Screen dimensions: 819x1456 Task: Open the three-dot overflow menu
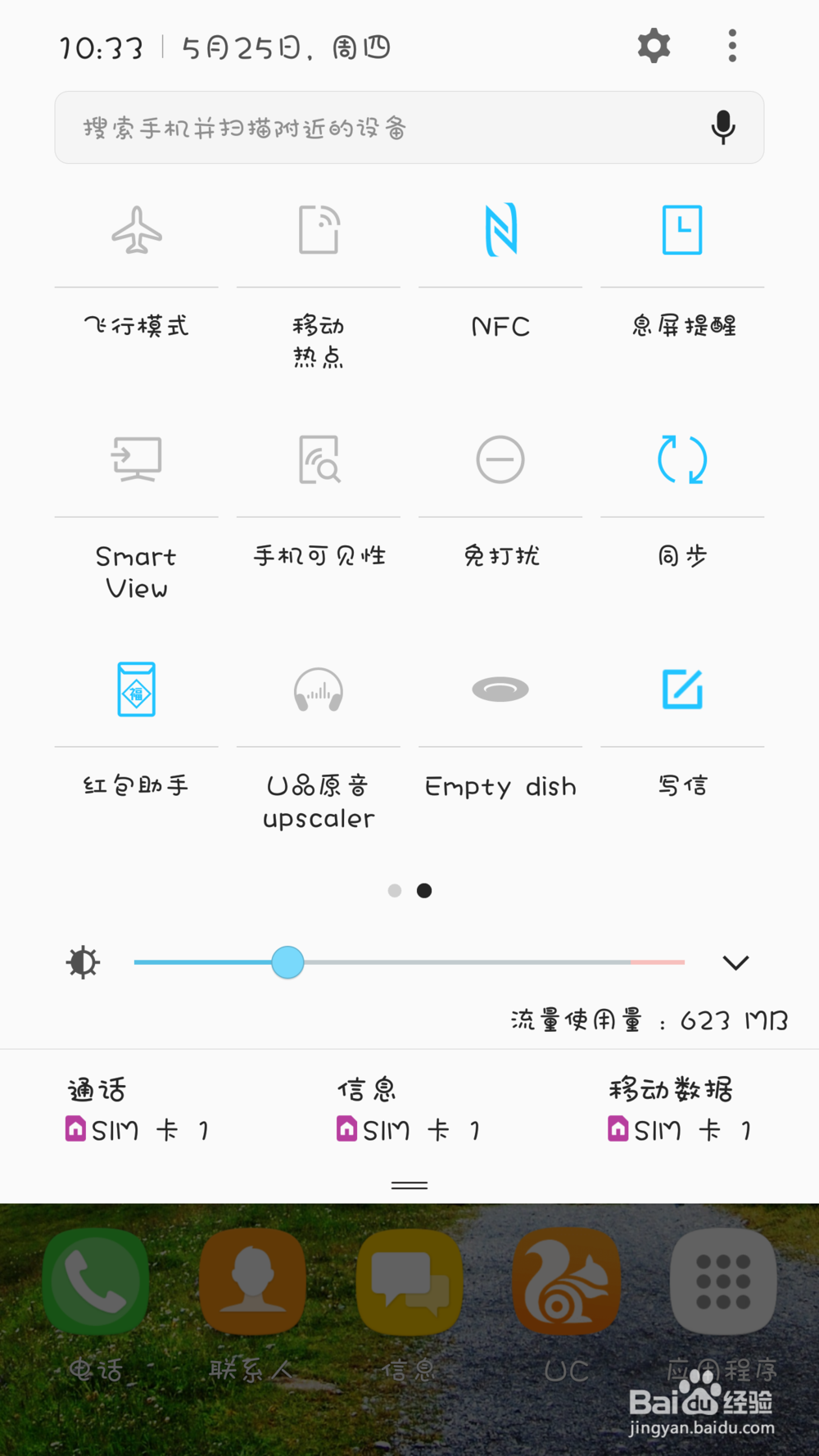pyautogui.click(x=731, y=47)
